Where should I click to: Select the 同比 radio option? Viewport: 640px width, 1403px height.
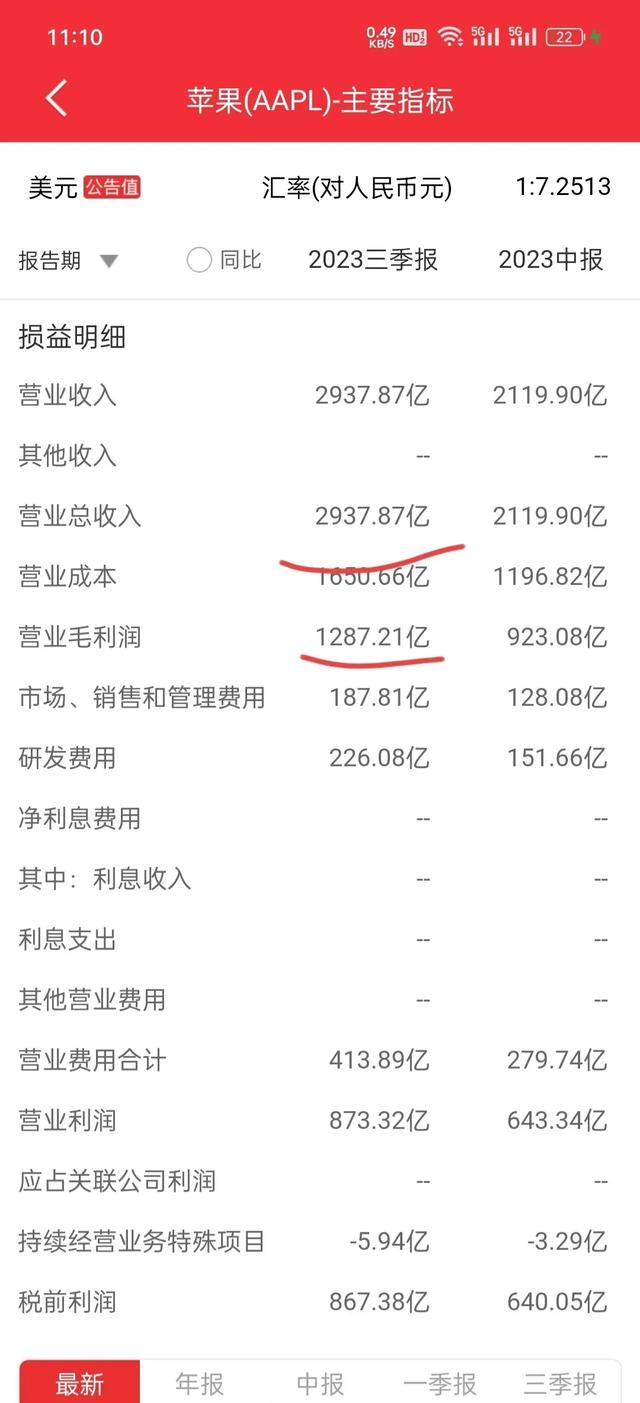point(224,260)
